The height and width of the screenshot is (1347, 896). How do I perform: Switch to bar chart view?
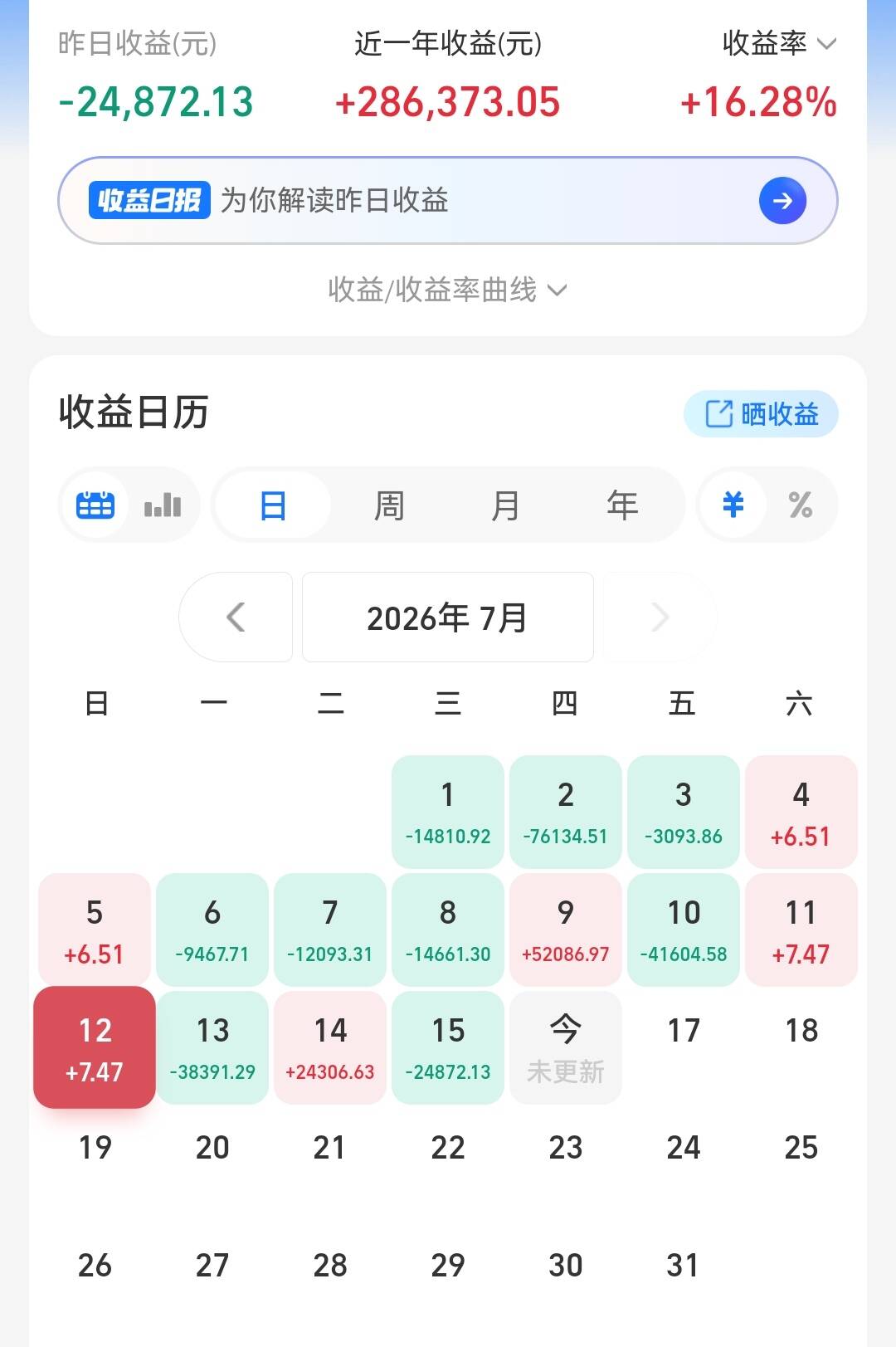(163, 505)
